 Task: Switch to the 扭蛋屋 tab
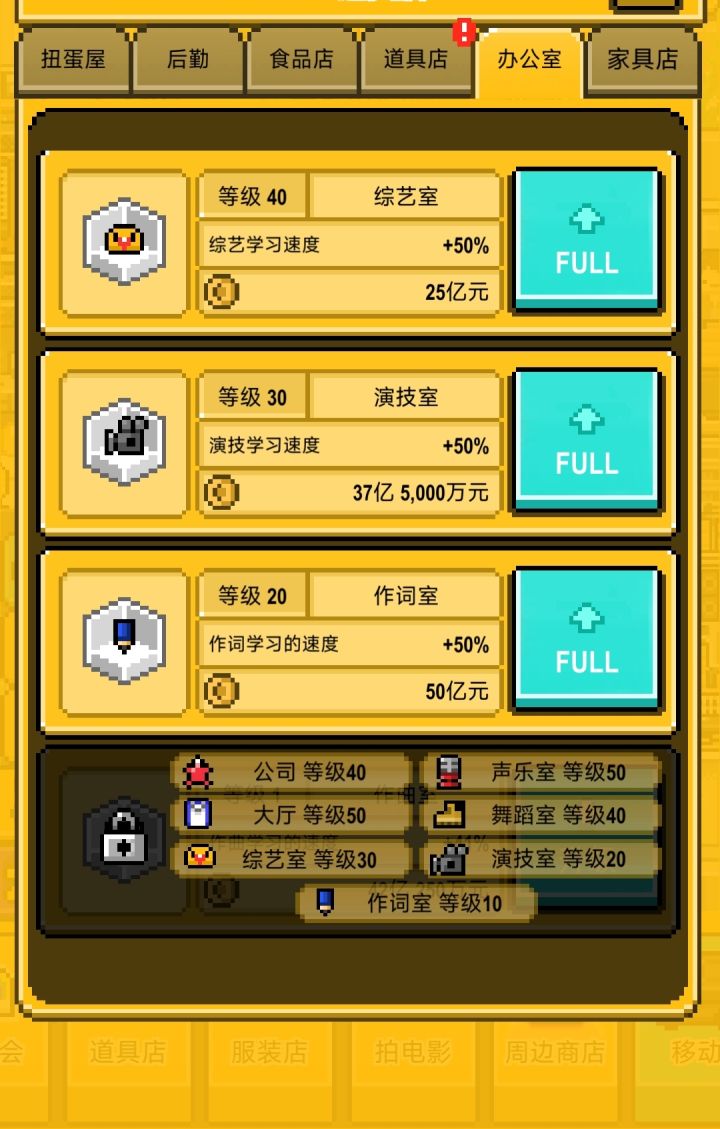[x=73, y=59]
